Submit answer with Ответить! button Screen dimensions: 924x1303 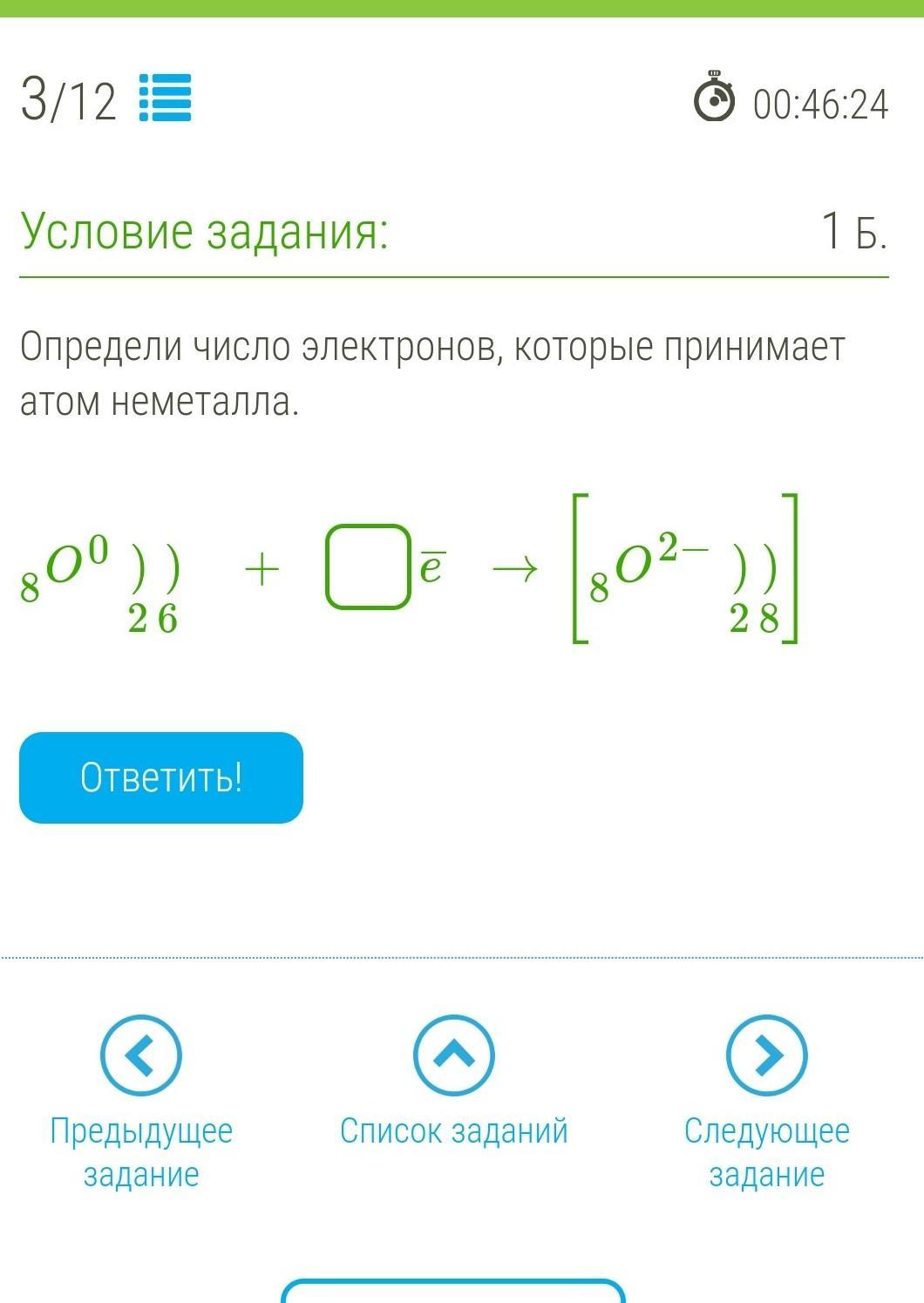(x=161, y=777)
